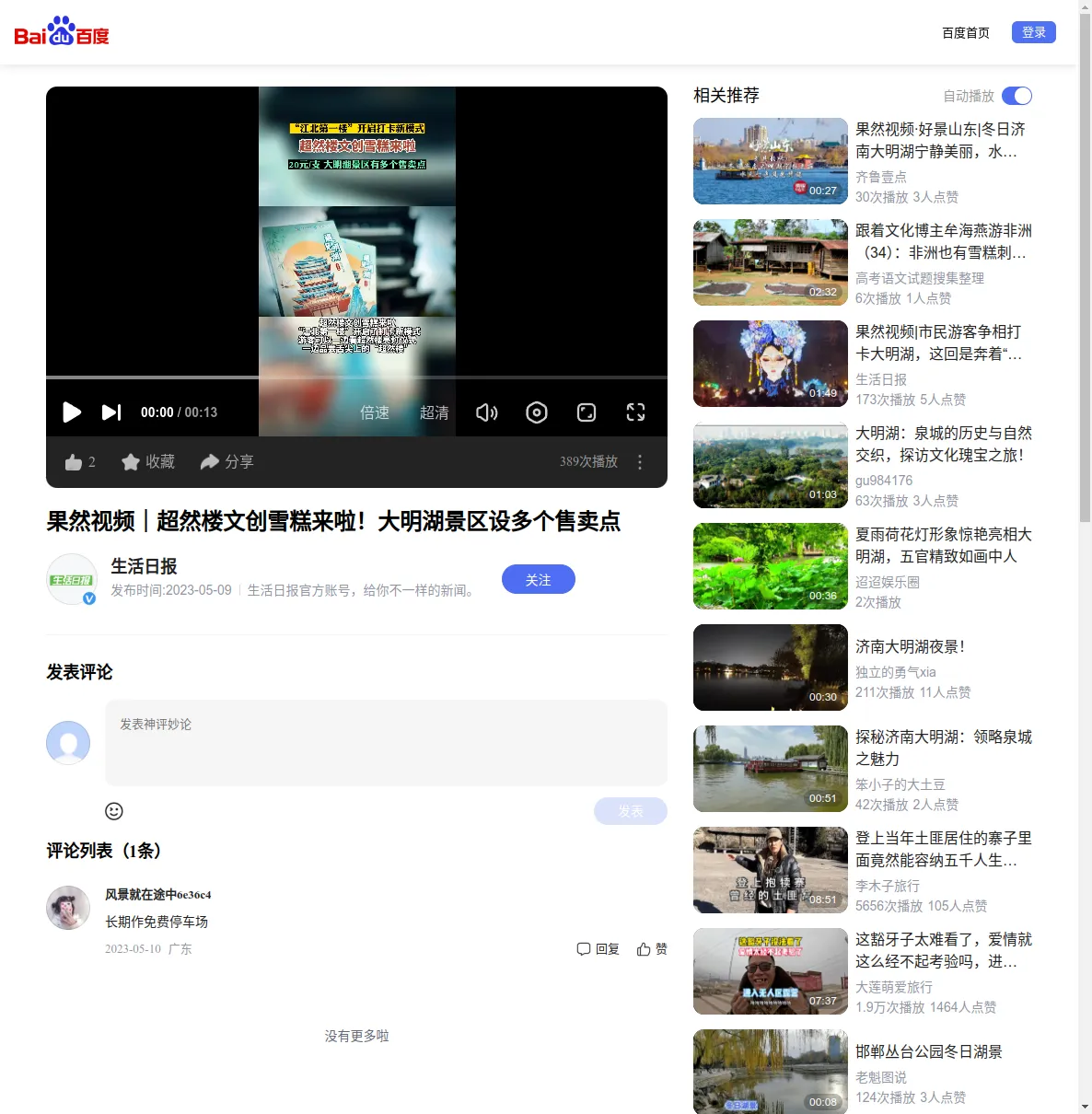1092x1114 pixels.
Task: Open the 倍速 playback speed option
Action: [375, 413]
